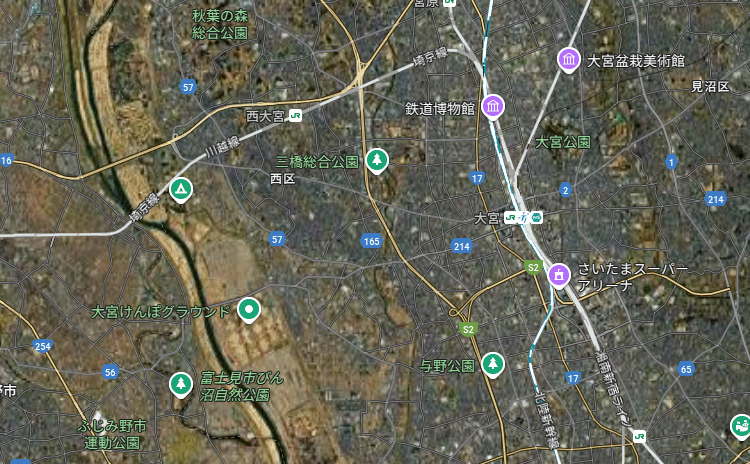Open the 大宮けんぽグラウンド marker
The width and height of the screenshot is (750, 464).
coord(249,310)
